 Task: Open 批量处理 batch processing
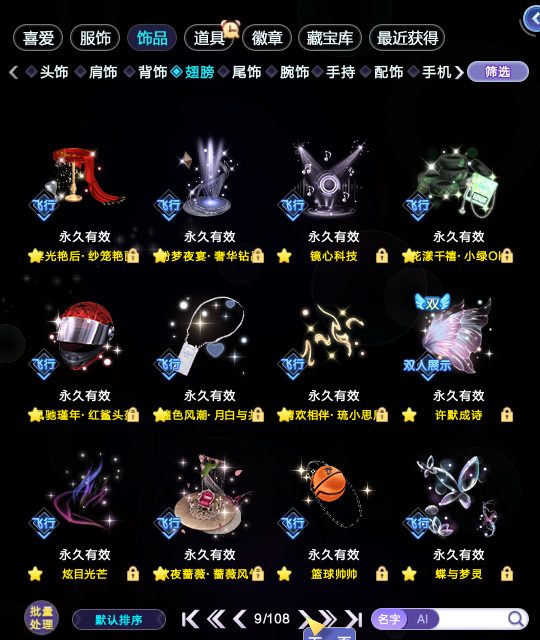click(41, 618)
